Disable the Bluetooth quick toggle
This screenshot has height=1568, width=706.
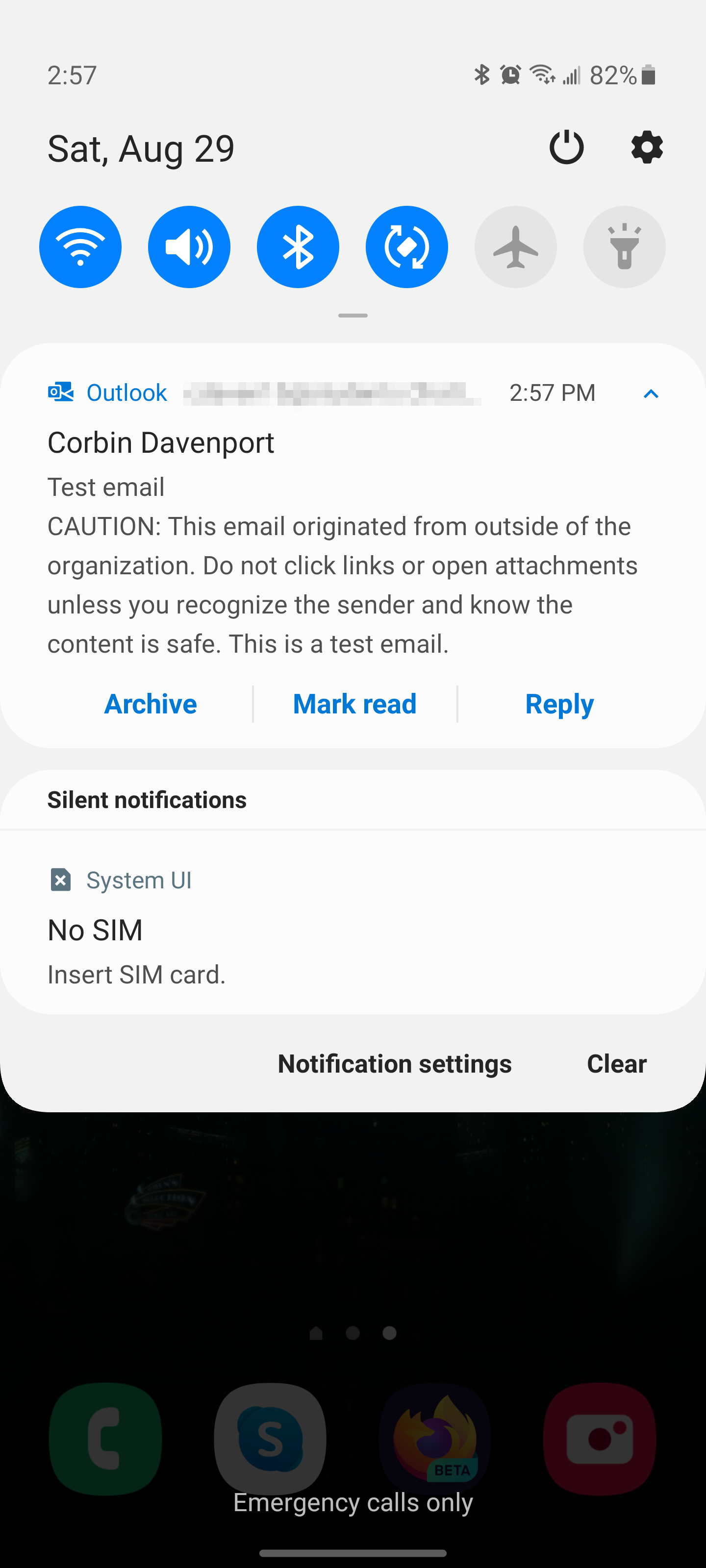pyautogui.click(x=298, y=246)
